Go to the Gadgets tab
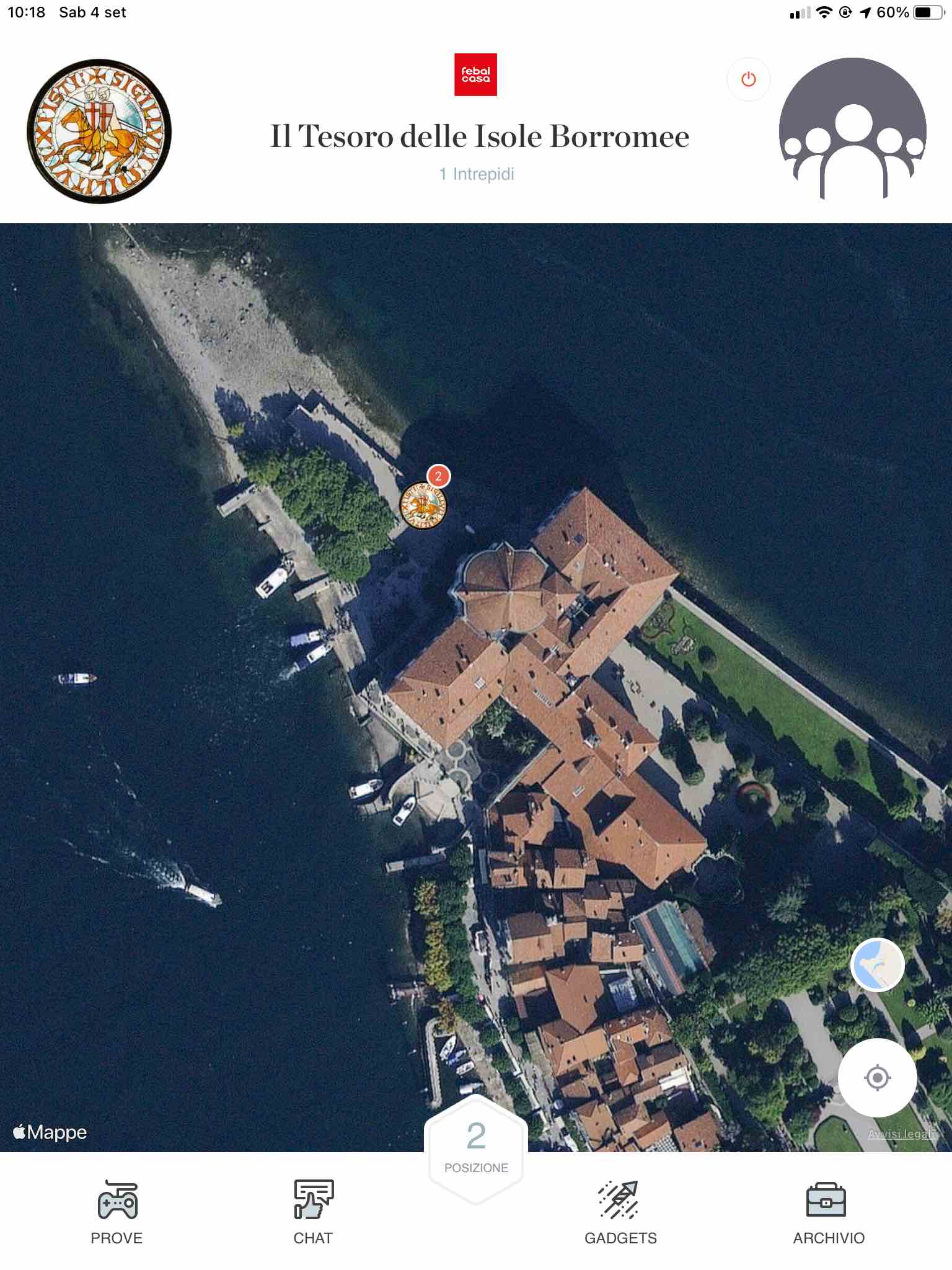The width and height of the screenshot is (952, 1270). 620,1213
